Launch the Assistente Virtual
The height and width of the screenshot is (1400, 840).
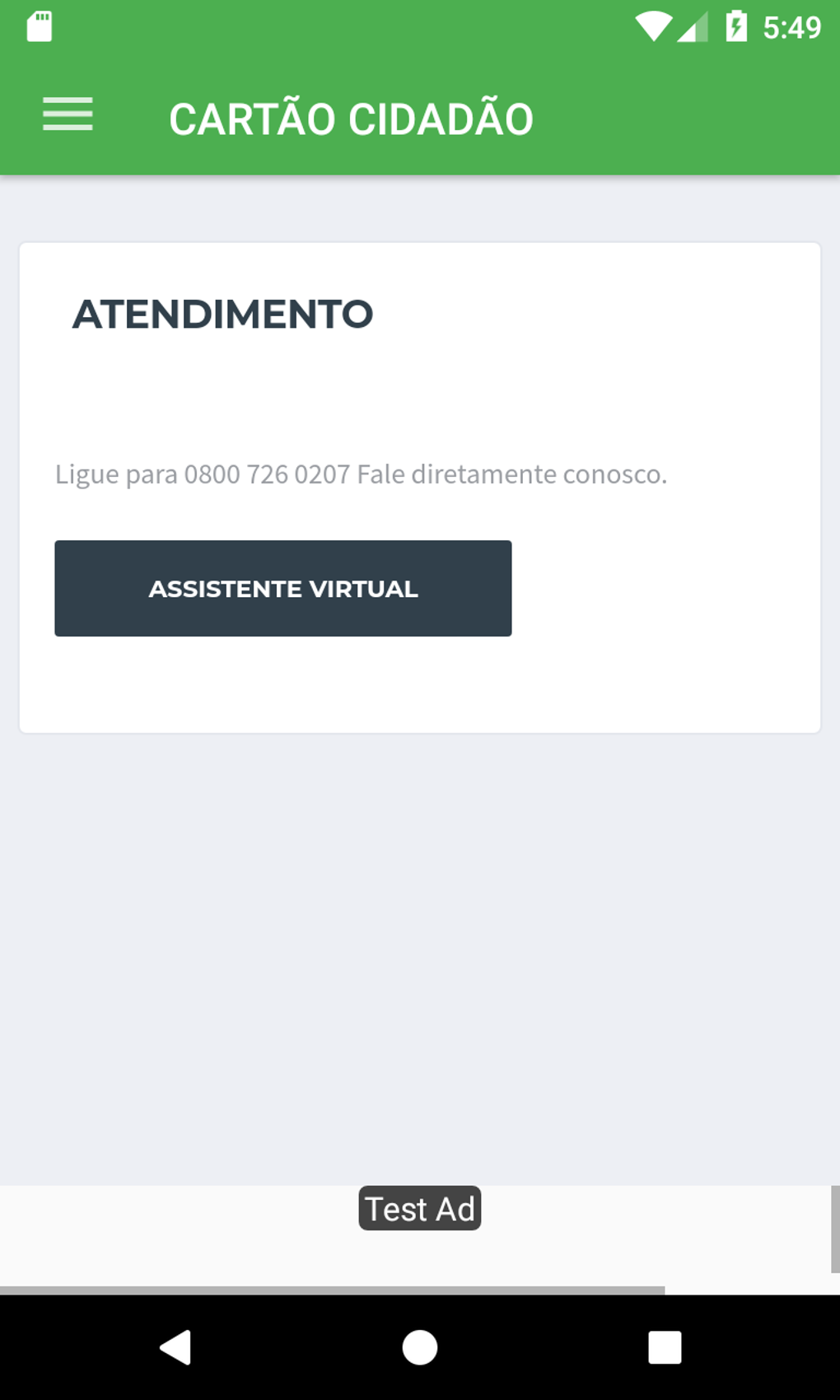282,588
